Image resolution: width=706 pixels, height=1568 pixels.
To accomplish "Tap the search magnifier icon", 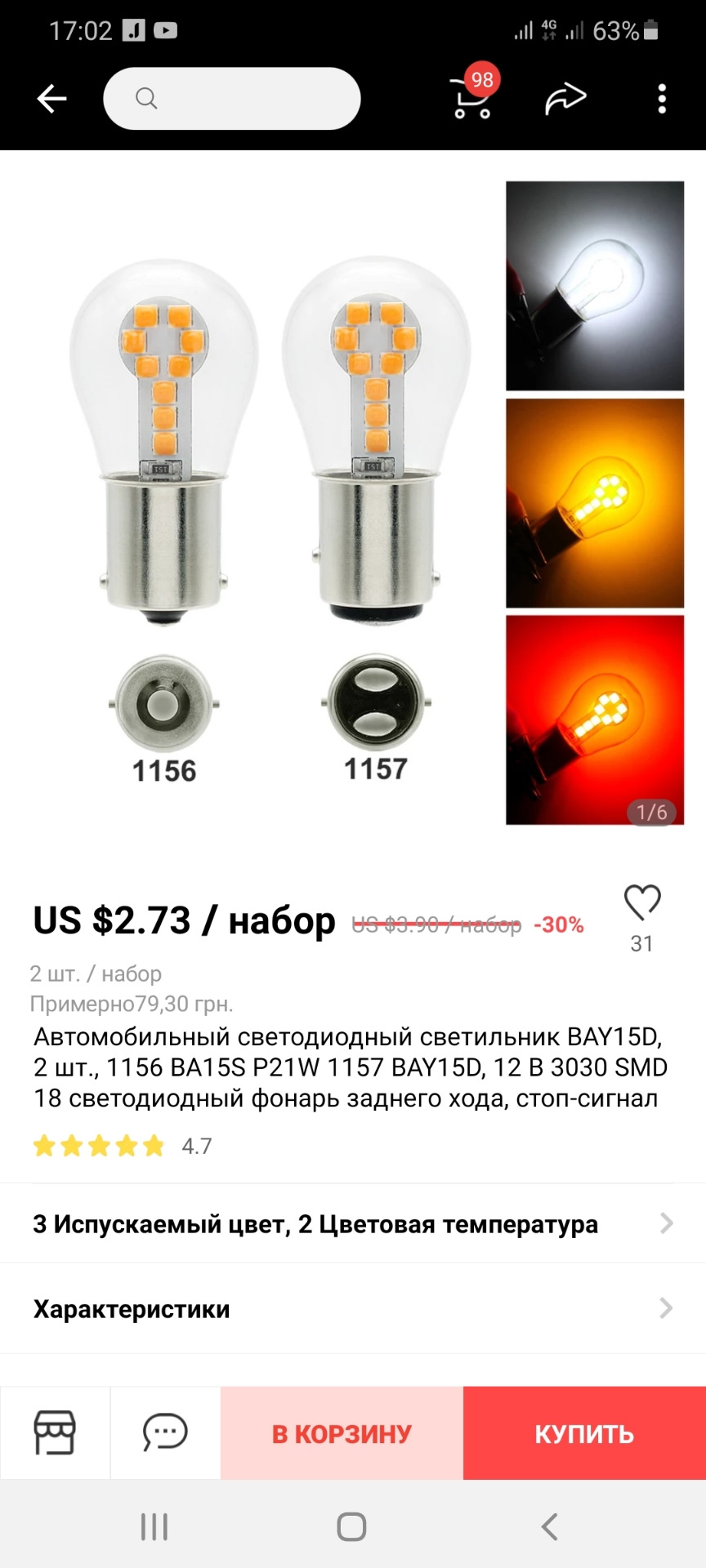I will tap(147, 98).
